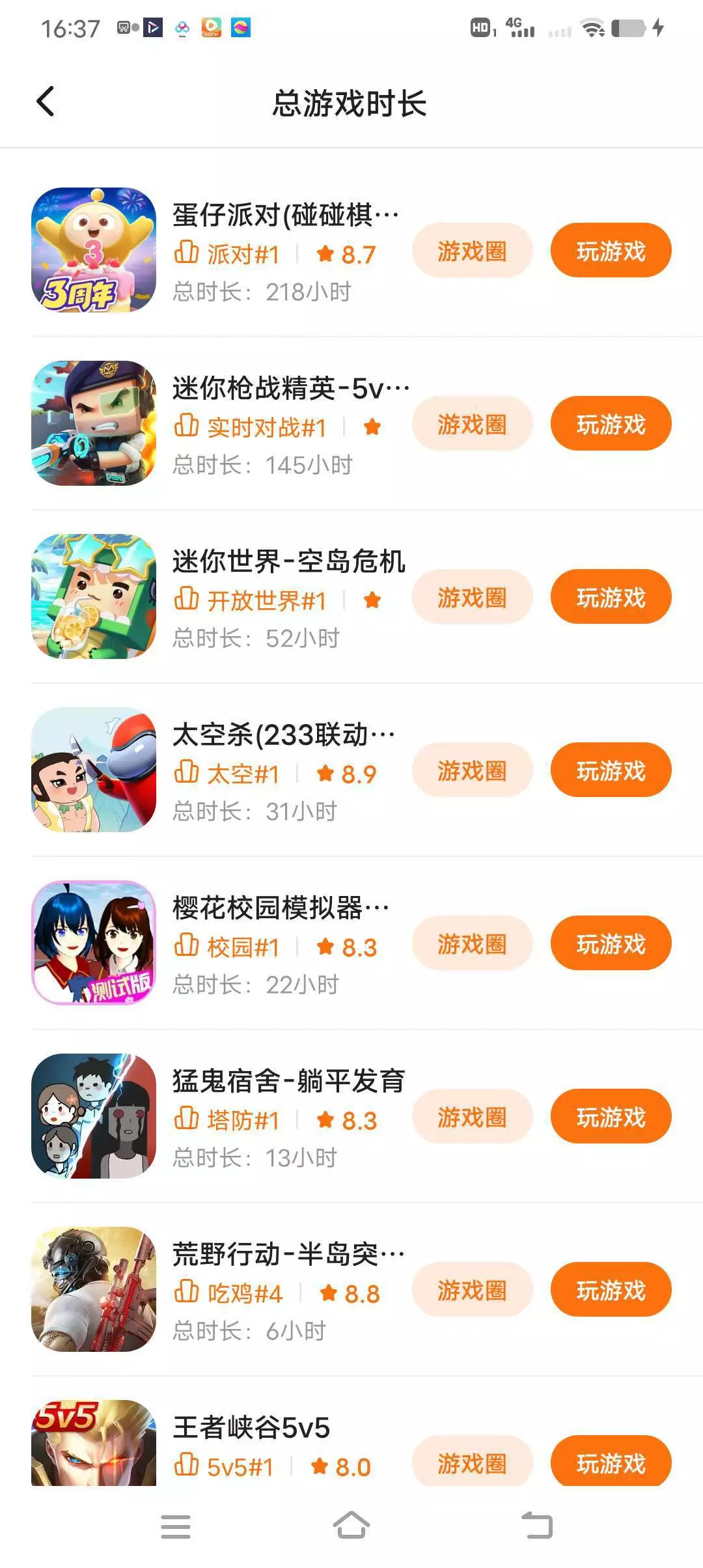
Task: Open the 太空杀 game icon
Action: (x=94, y=770)
